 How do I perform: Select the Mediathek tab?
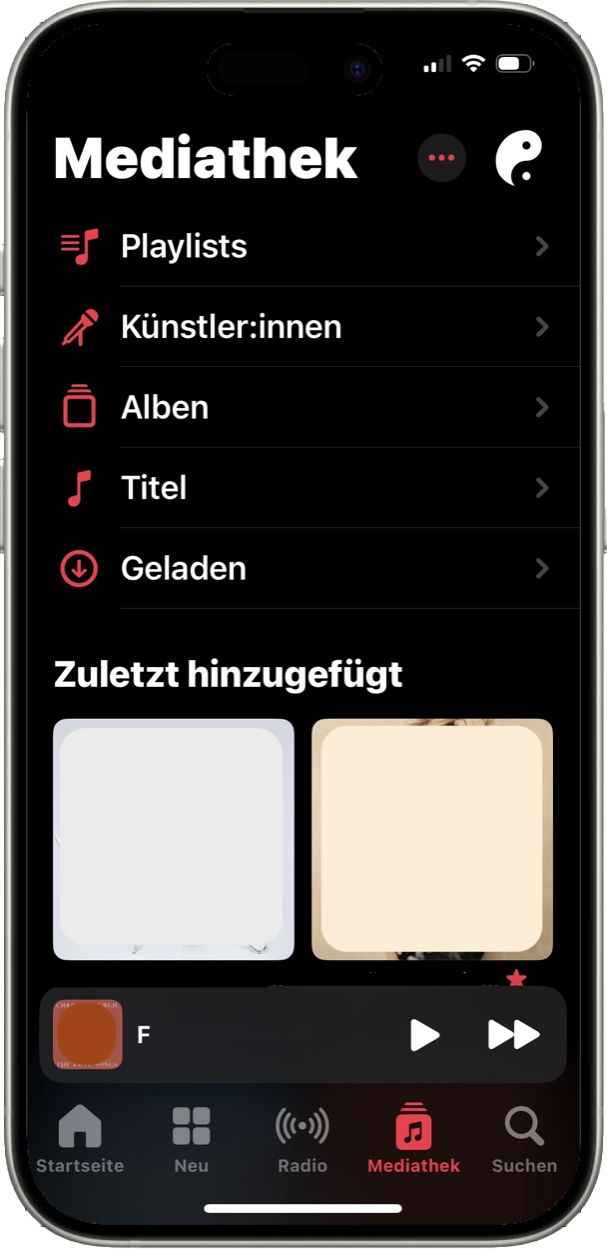tap(413, 1138)
